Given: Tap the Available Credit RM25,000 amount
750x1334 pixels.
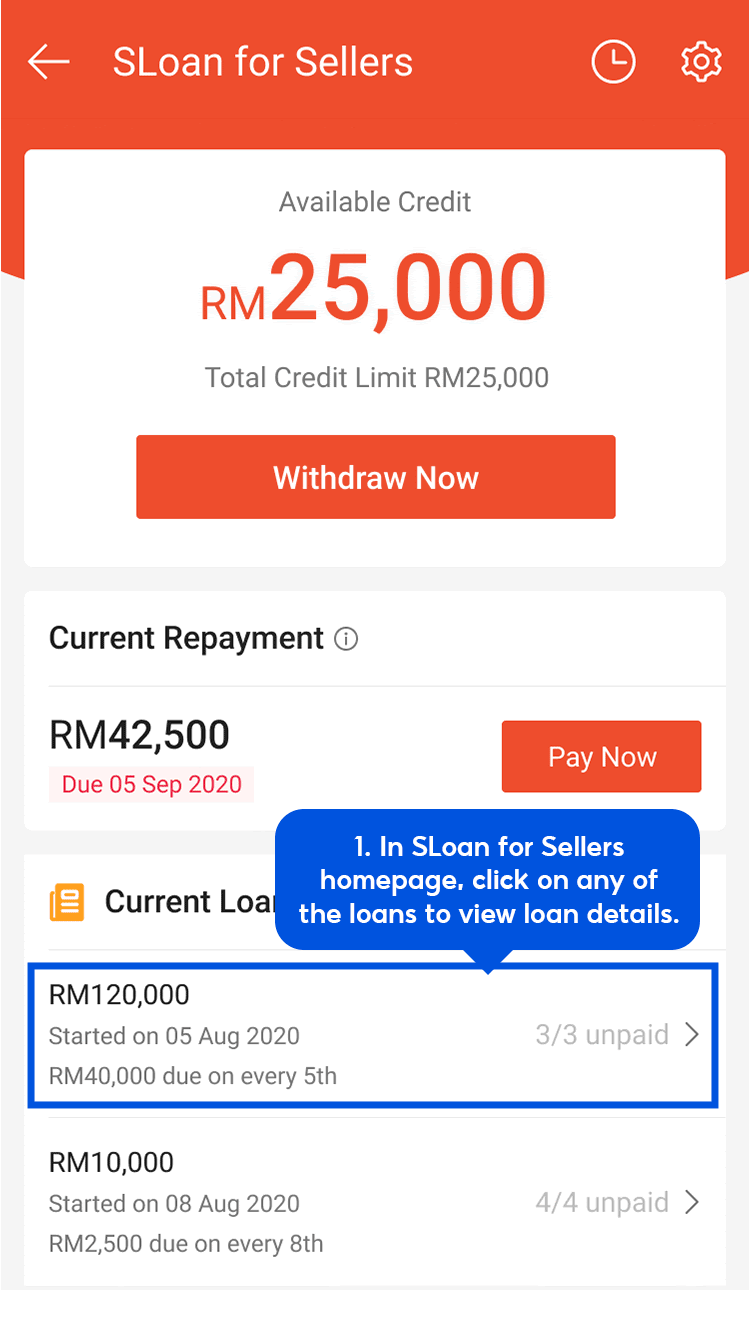Looking at the screenshot, I should tap(375, 290).
